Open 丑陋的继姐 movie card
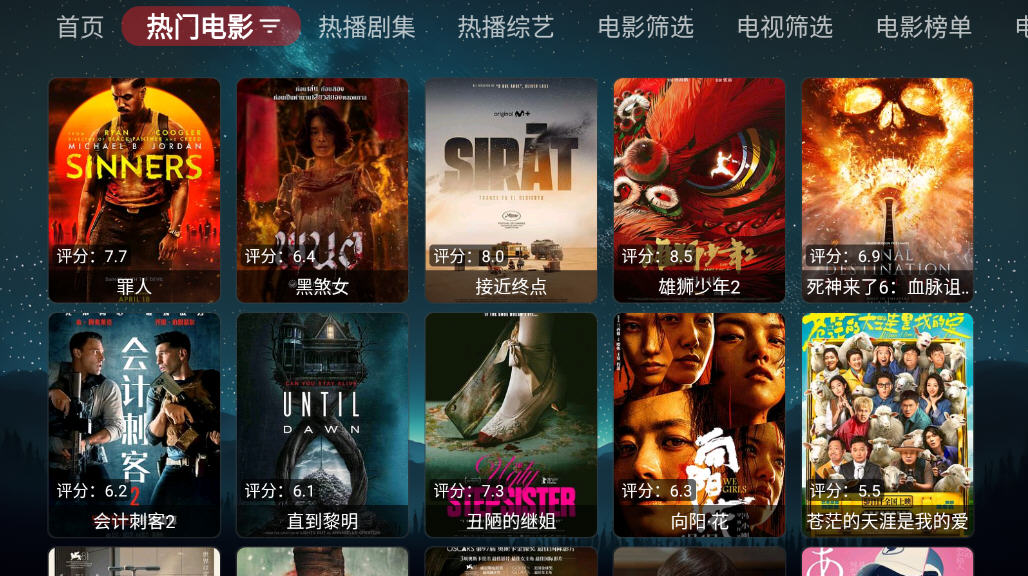1028x576 pixels. point(511,425)
